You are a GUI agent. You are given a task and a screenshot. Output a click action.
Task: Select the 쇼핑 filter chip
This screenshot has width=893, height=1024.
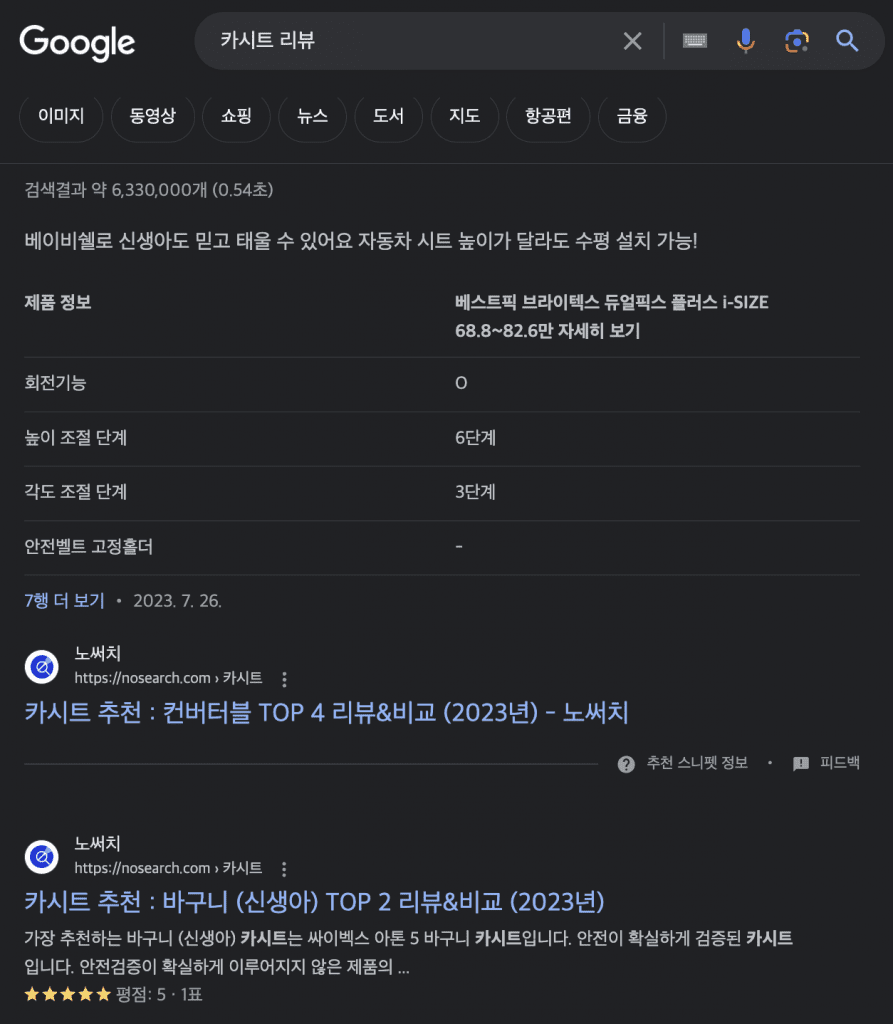(x=236, y=116)
